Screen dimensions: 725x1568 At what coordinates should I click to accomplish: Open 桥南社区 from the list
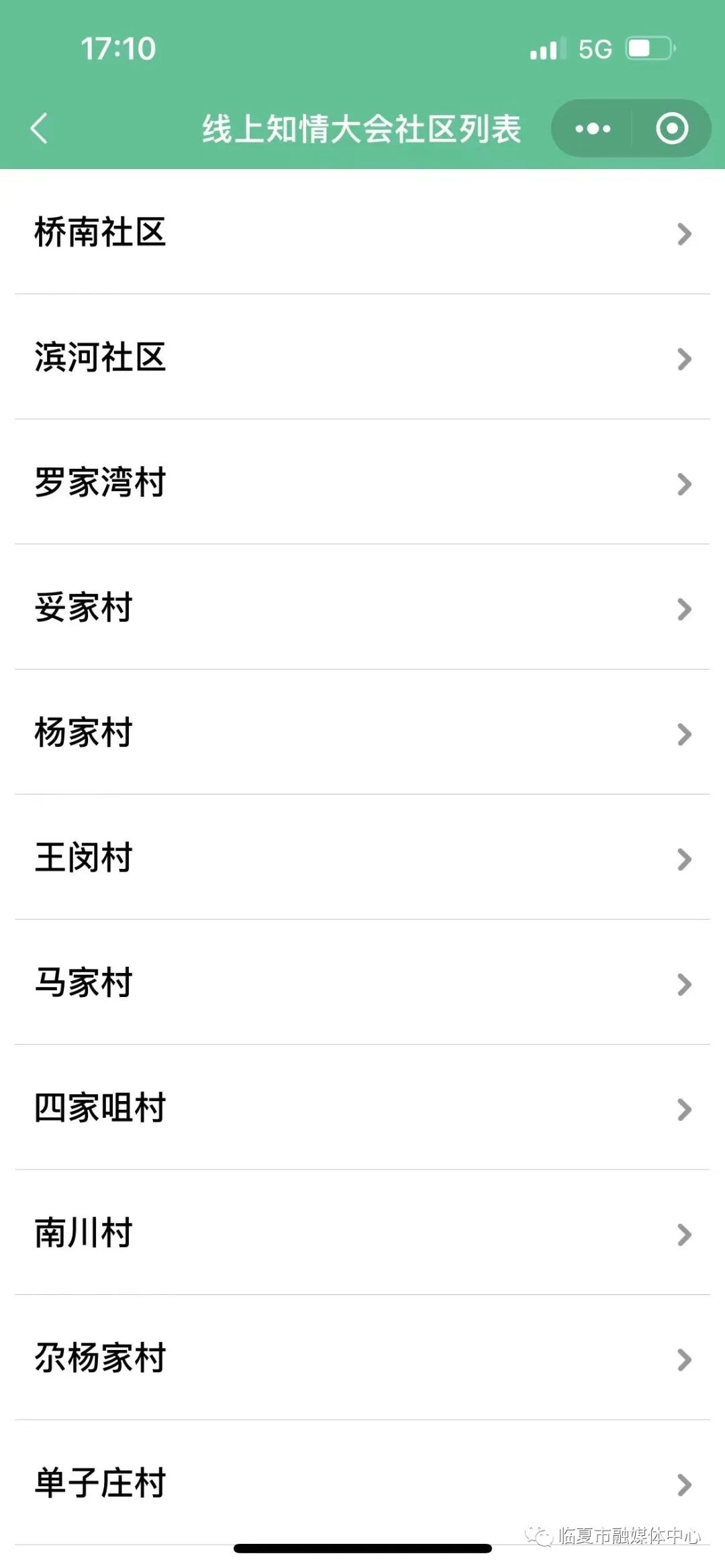(x=362, y=233)
